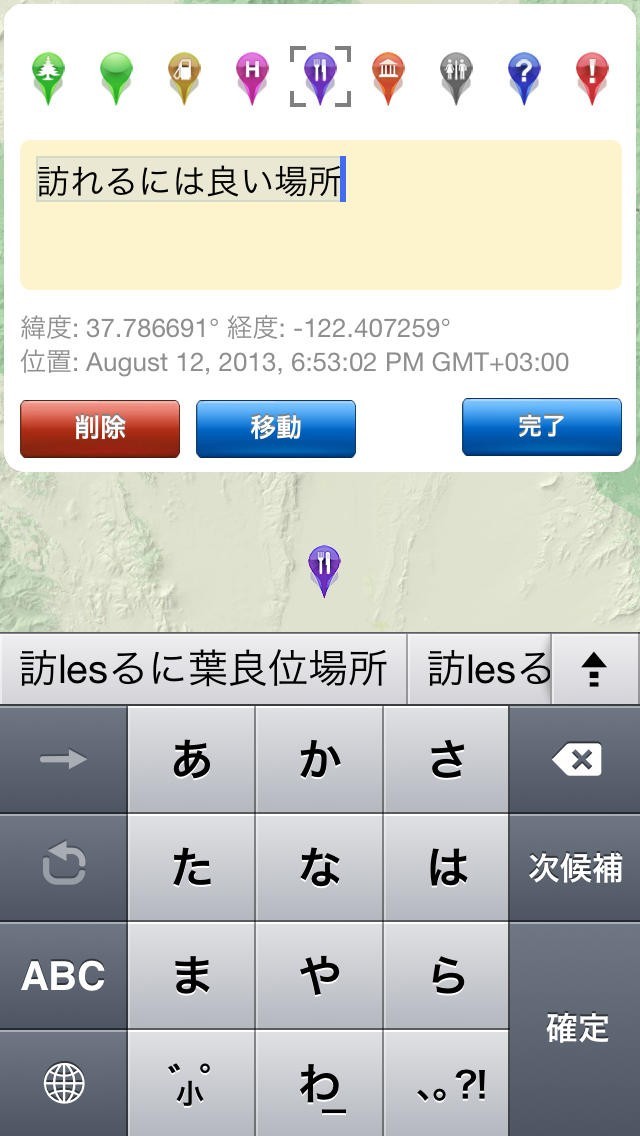Screen dimensions: 640x1136
Task: Tap the restaurant pin on the map
Action: click(x=324, y=568)
